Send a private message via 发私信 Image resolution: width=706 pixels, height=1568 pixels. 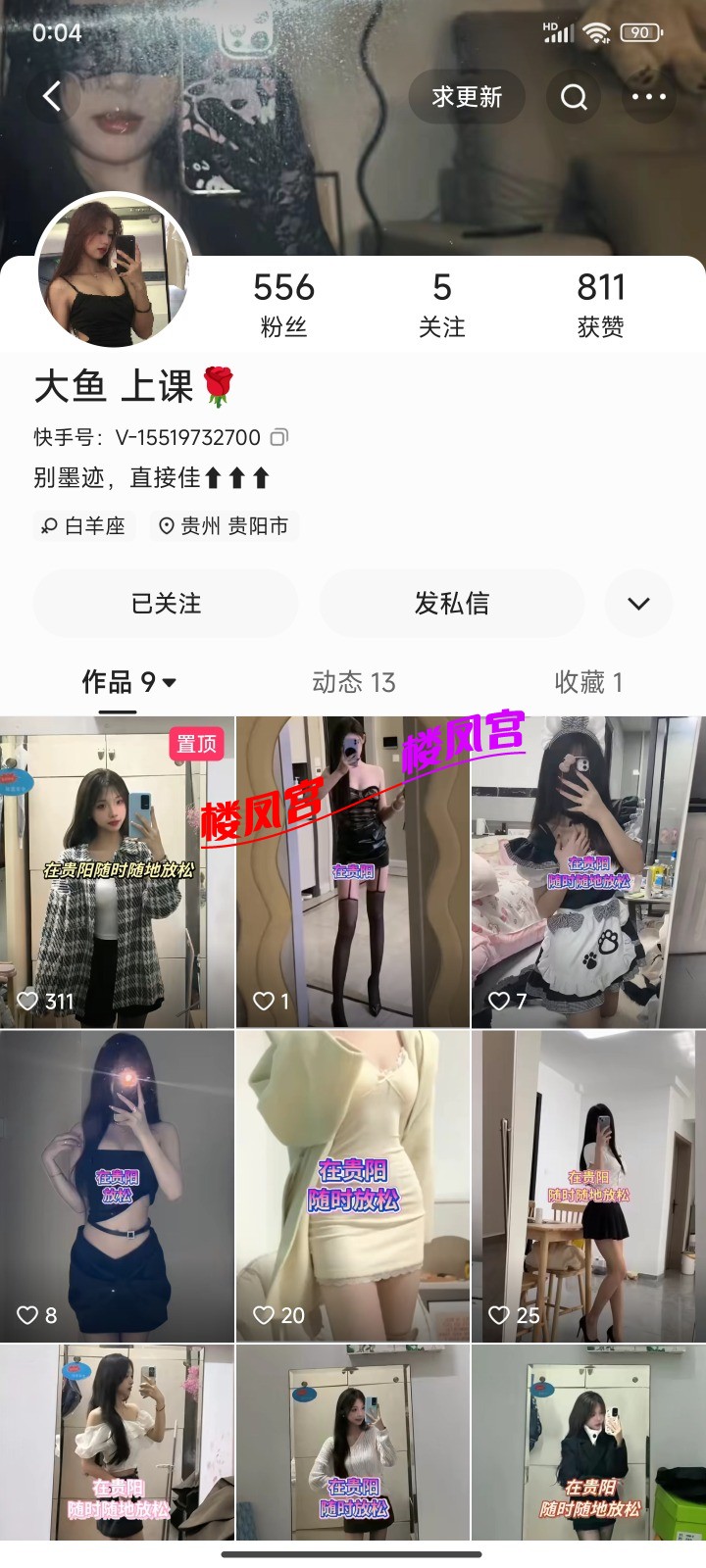451,603
